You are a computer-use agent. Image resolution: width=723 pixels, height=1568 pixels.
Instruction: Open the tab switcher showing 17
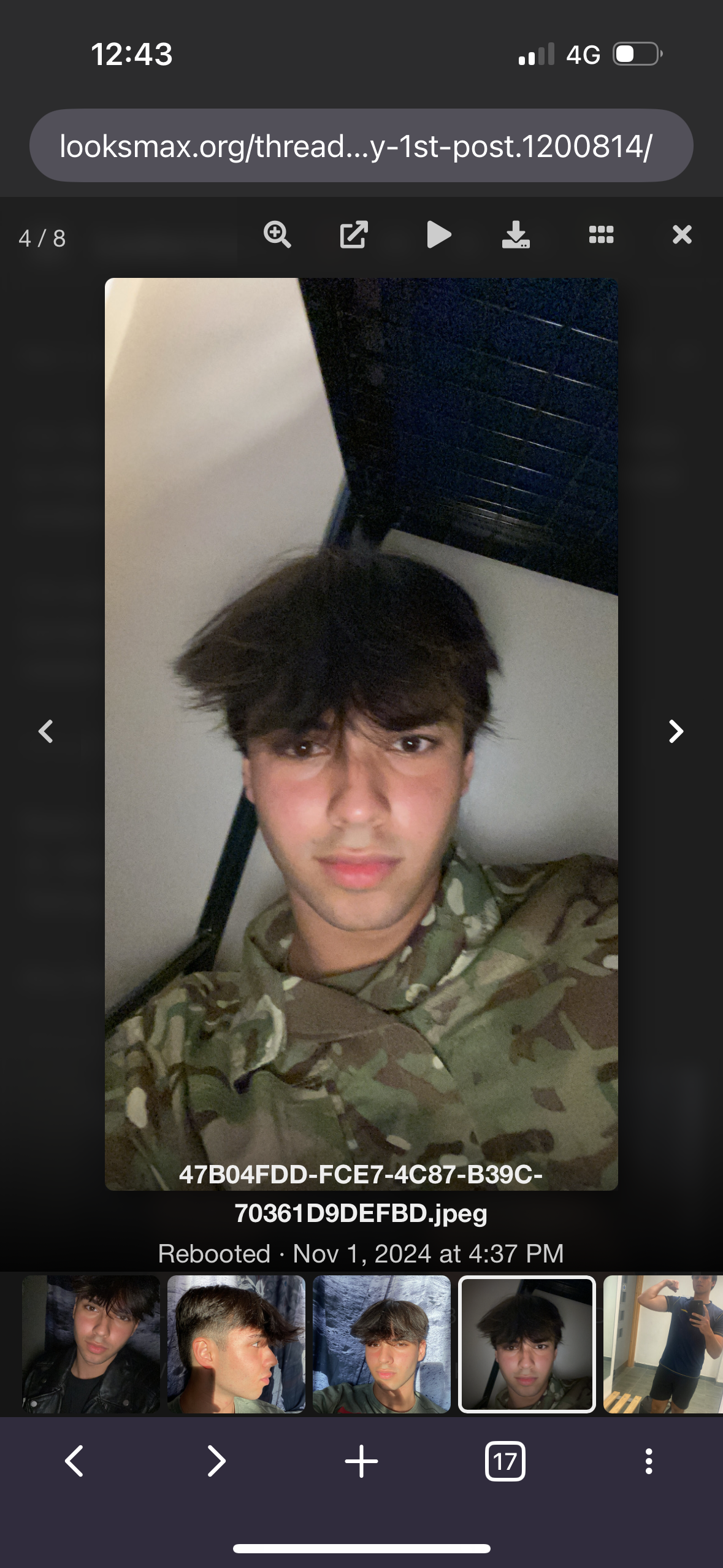point(505,1461)
